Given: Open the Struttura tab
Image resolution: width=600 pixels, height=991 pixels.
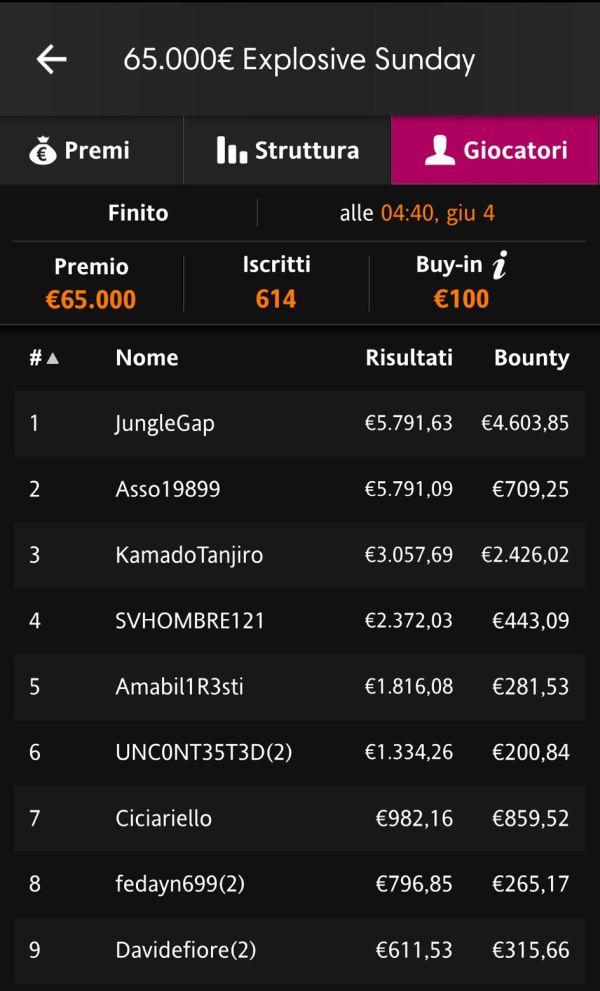Looking at the screenshot, I should click(x=288, y=150).
